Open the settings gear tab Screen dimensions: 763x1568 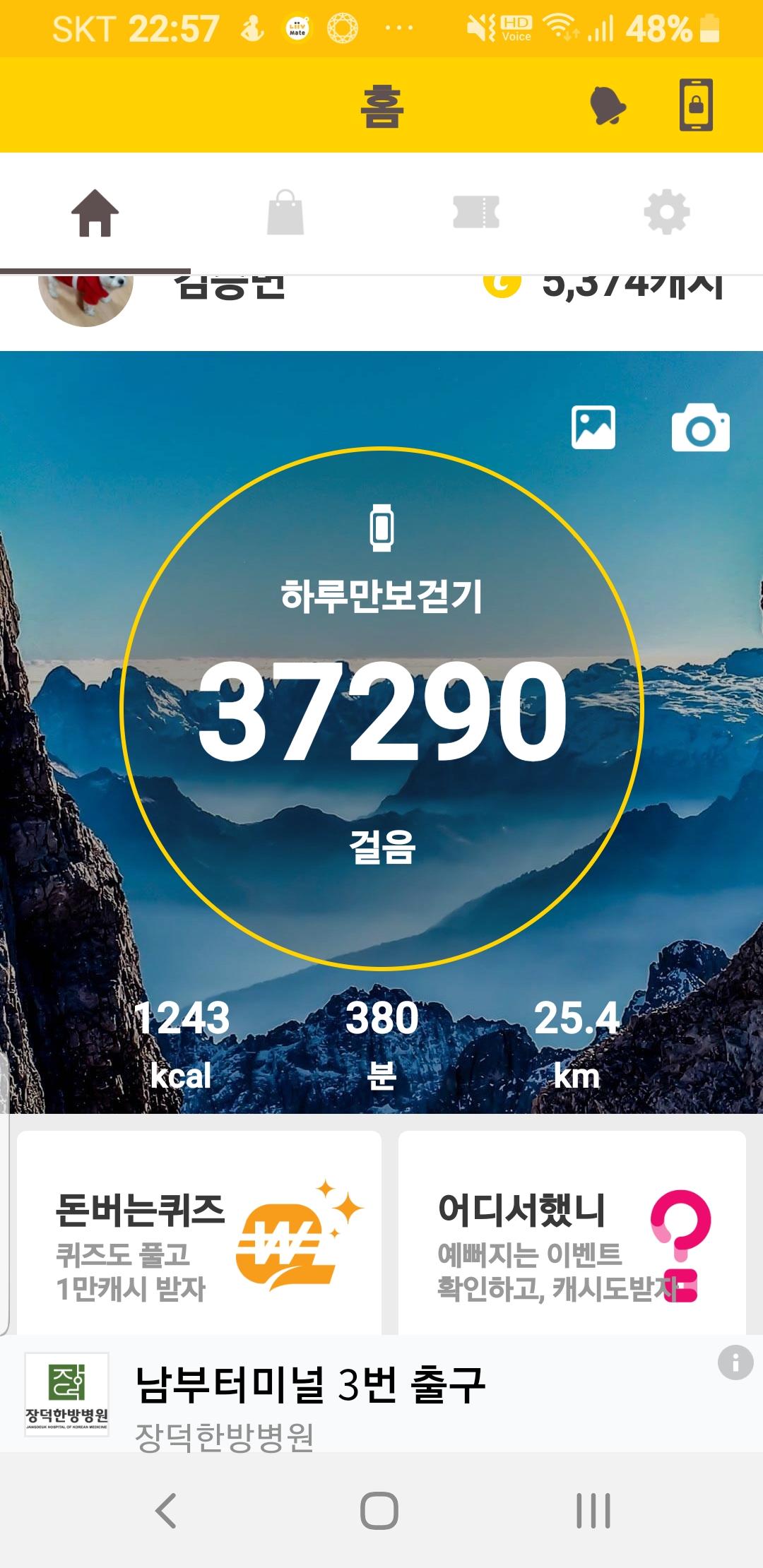pyautogui.click(x=667, y=213)
